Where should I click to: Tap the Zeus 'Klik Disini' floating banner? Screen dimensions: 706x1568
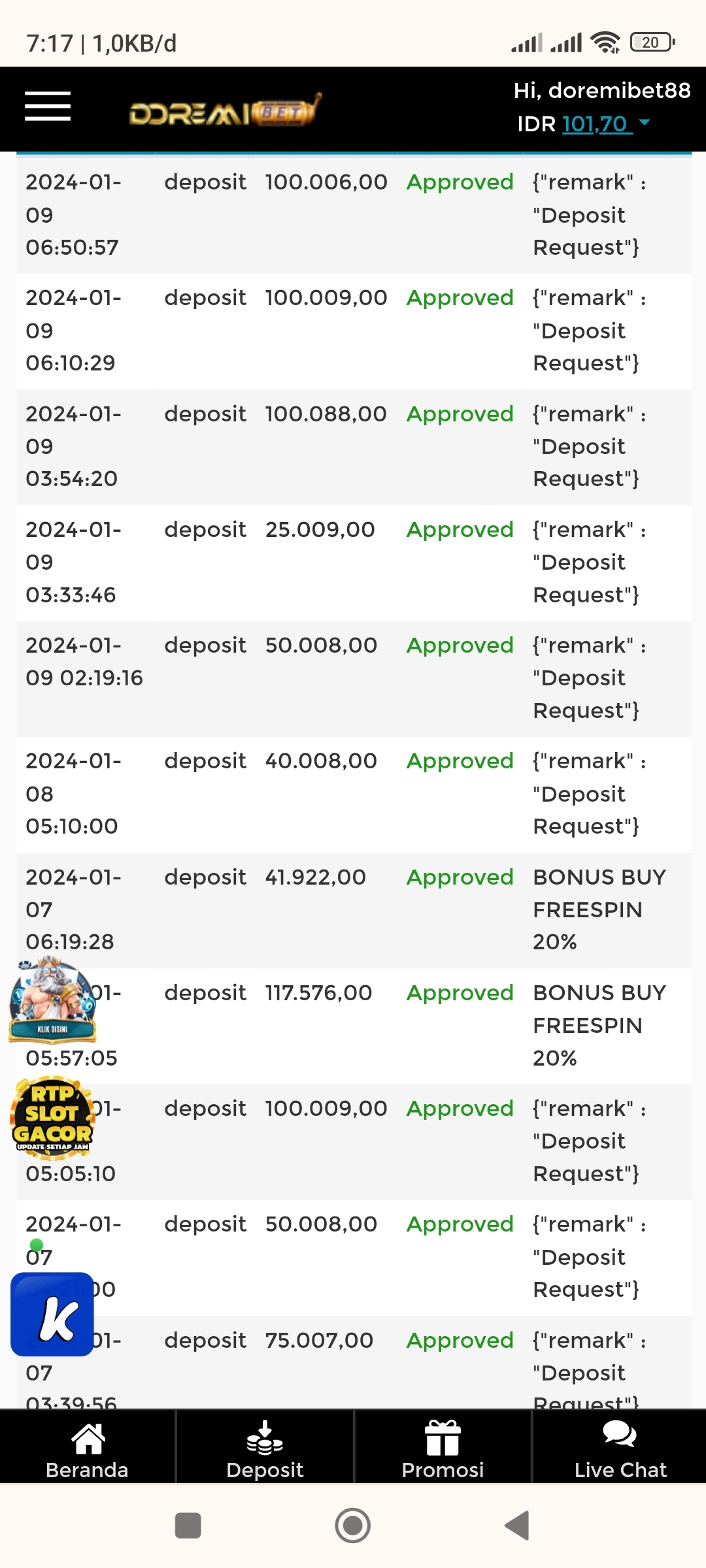[52, 1000]
